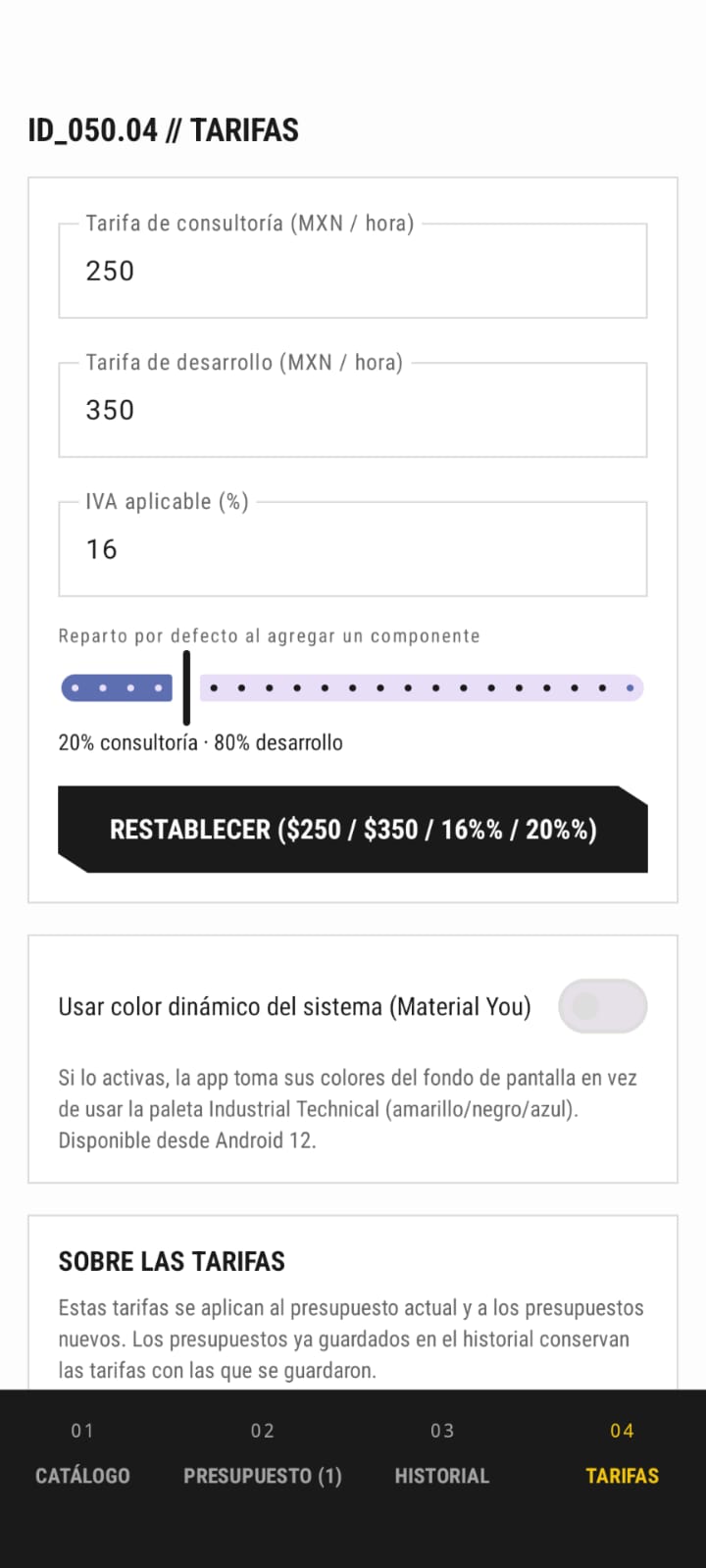Edit the Tarifa de consultoría field
The image size is (706, 1568).
click(x=353, y=271)
